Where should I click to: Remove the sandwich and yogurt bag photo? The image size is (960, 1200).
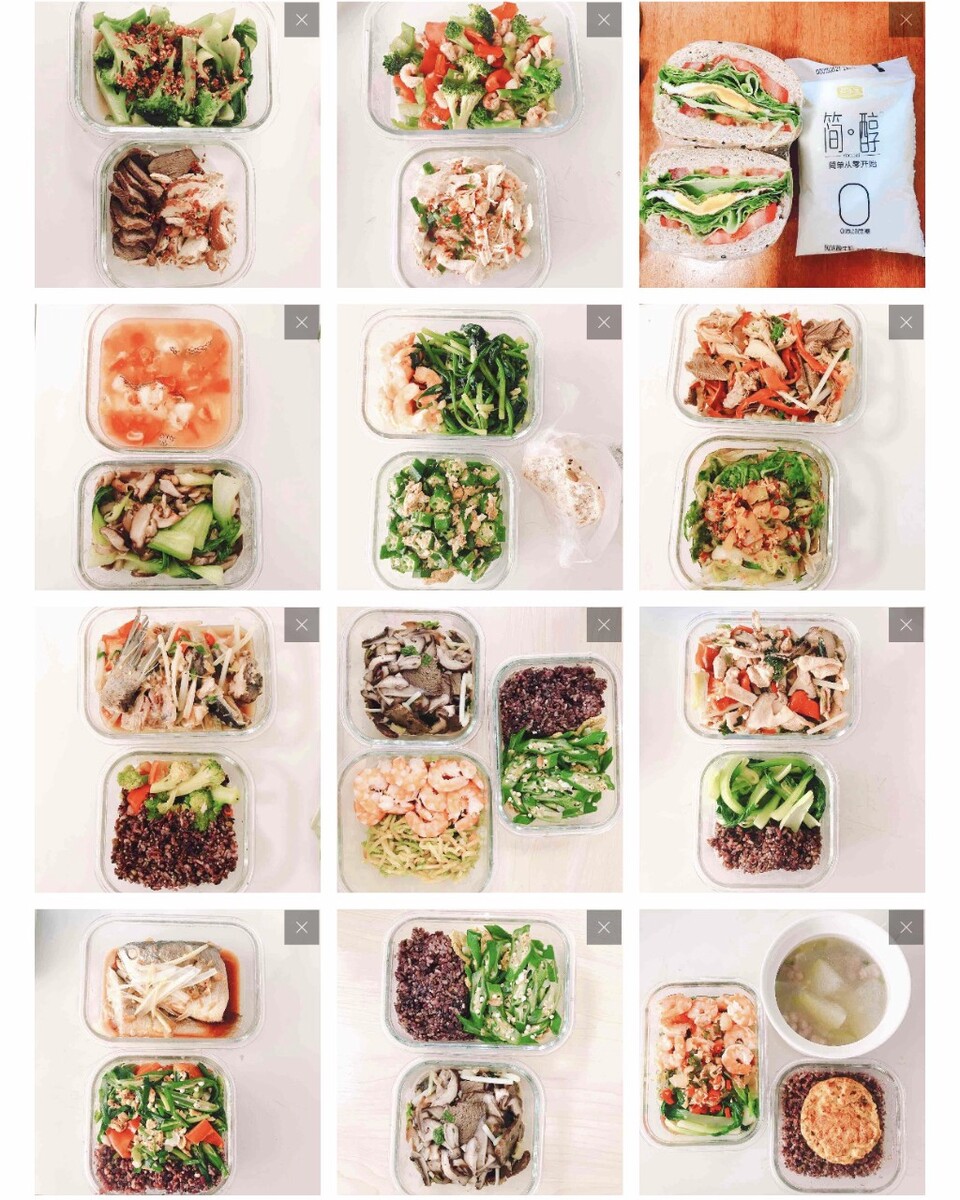905,20
